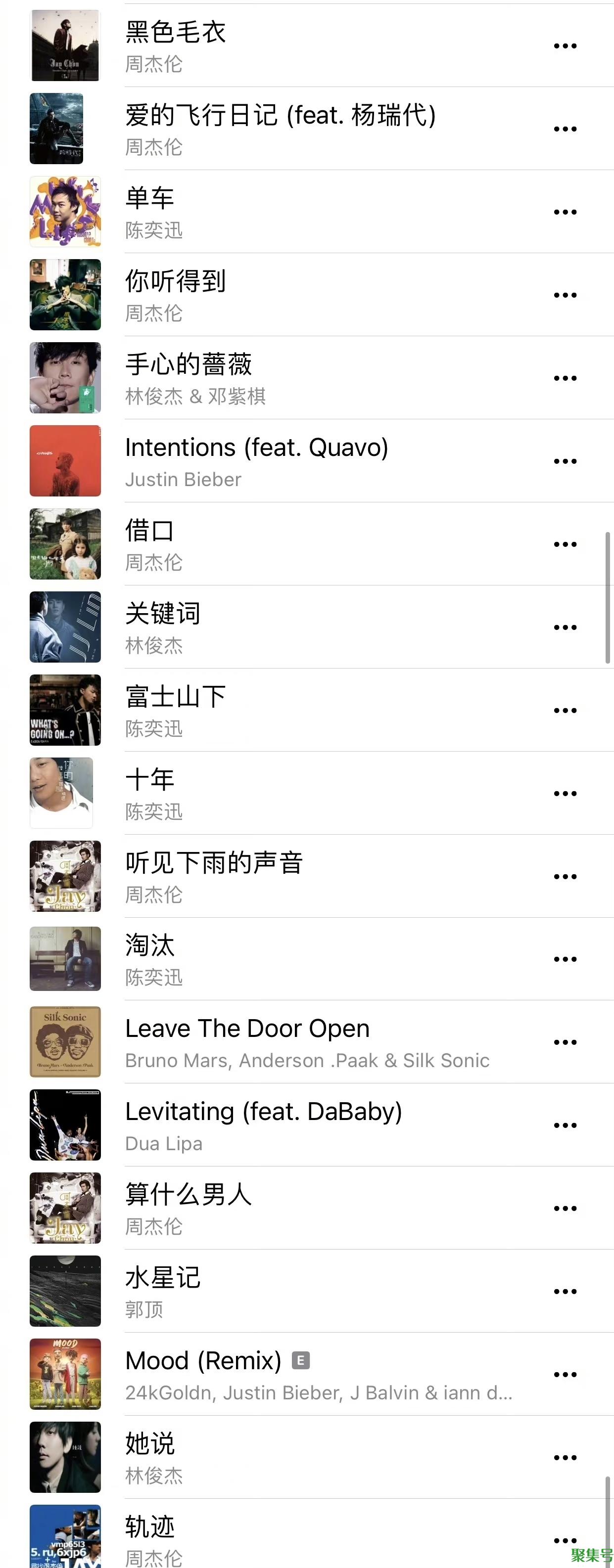Play Leave The Door Open

[247, 1029]
